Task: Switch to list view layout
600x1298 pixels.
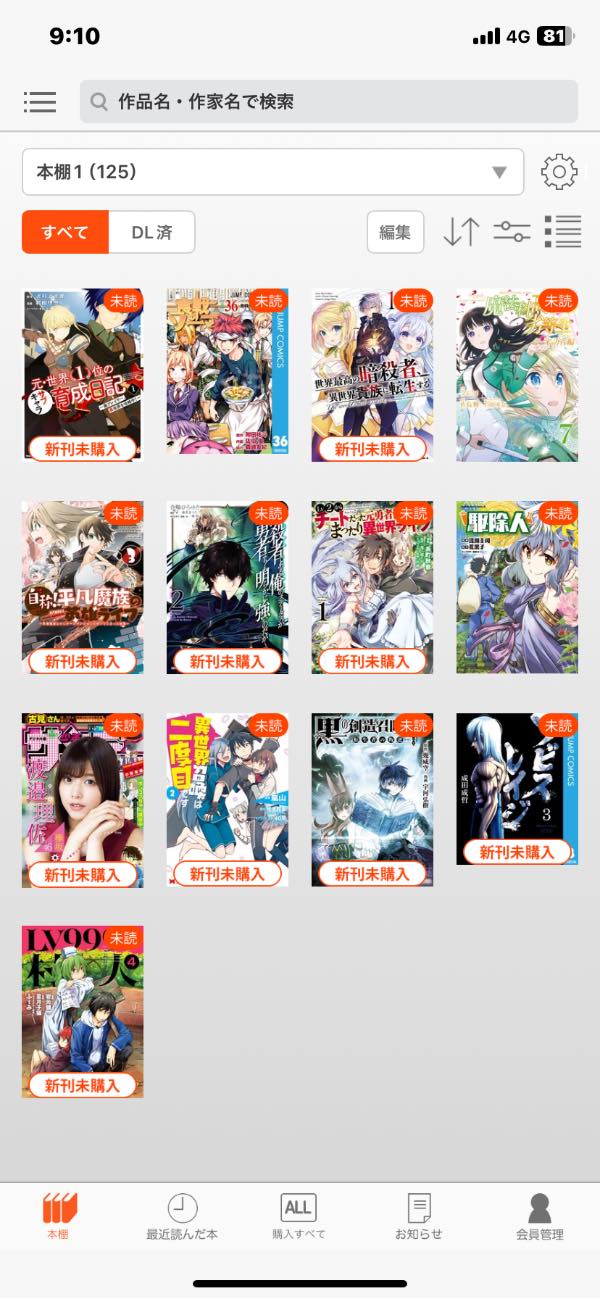Action: tap(563, 232)
